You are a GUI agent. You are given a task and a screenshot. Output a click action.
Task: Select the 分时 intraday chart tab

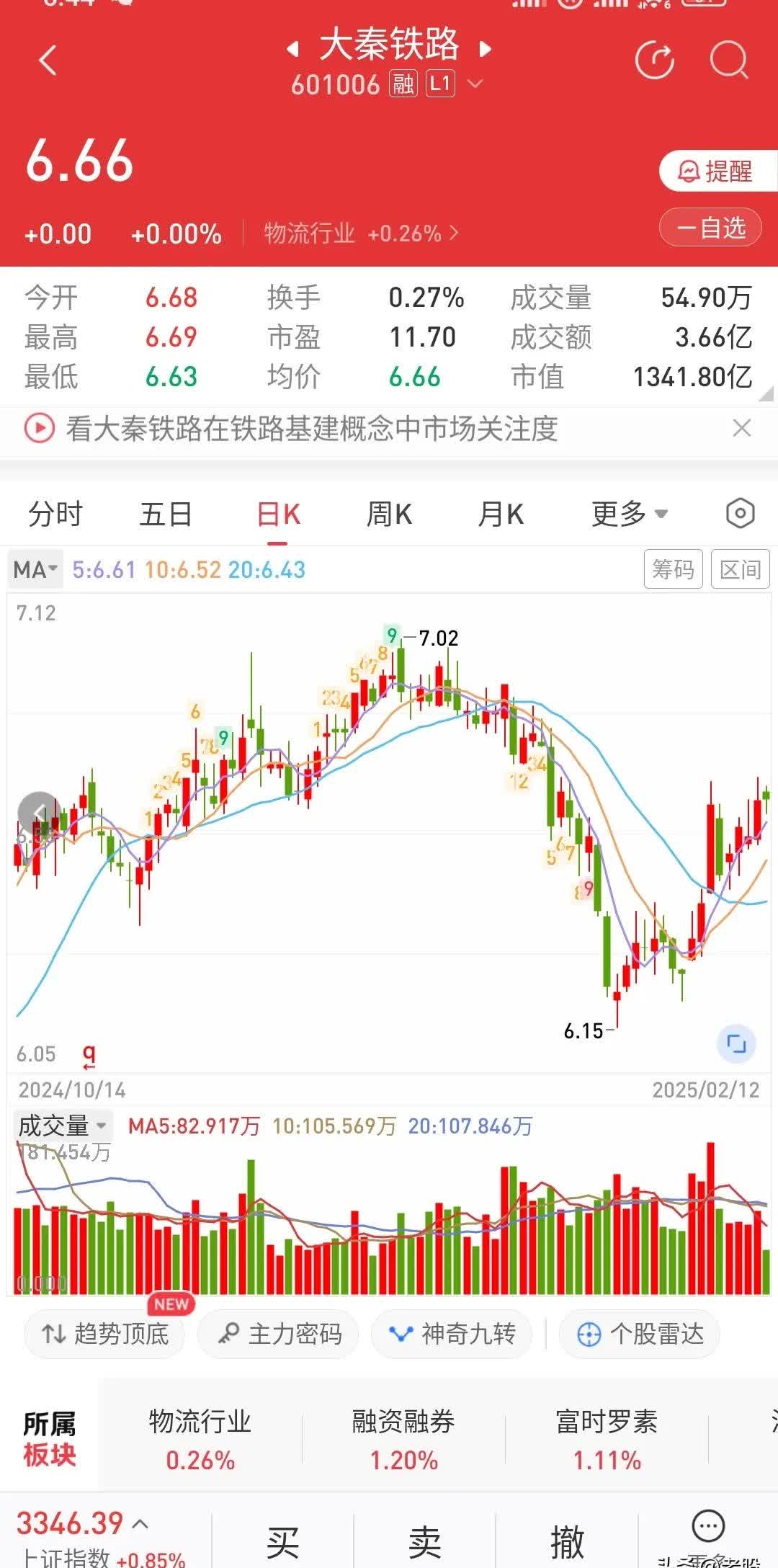55,514
